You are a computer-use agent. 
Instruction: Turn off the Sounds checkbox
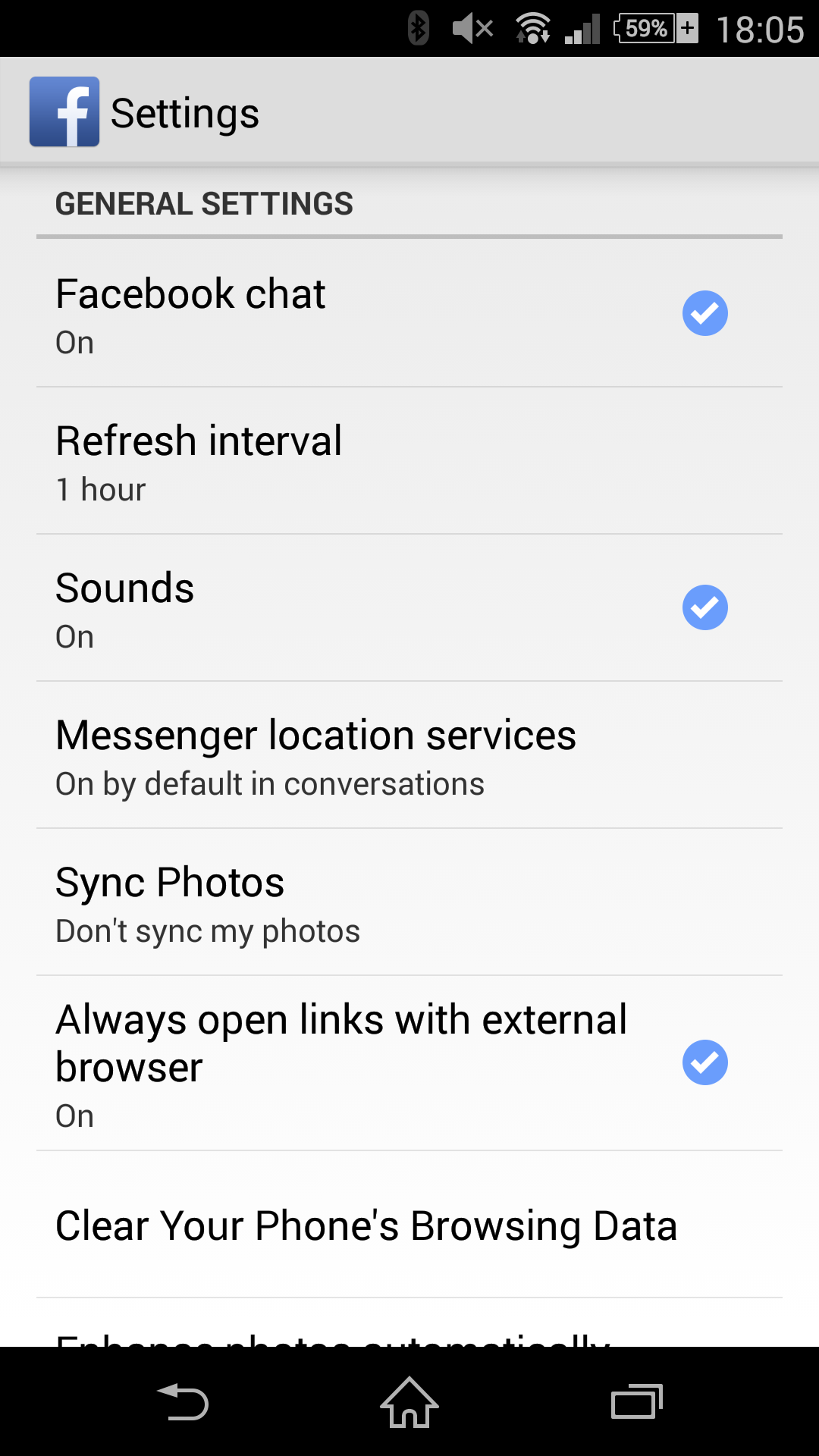tap(704, 607)
